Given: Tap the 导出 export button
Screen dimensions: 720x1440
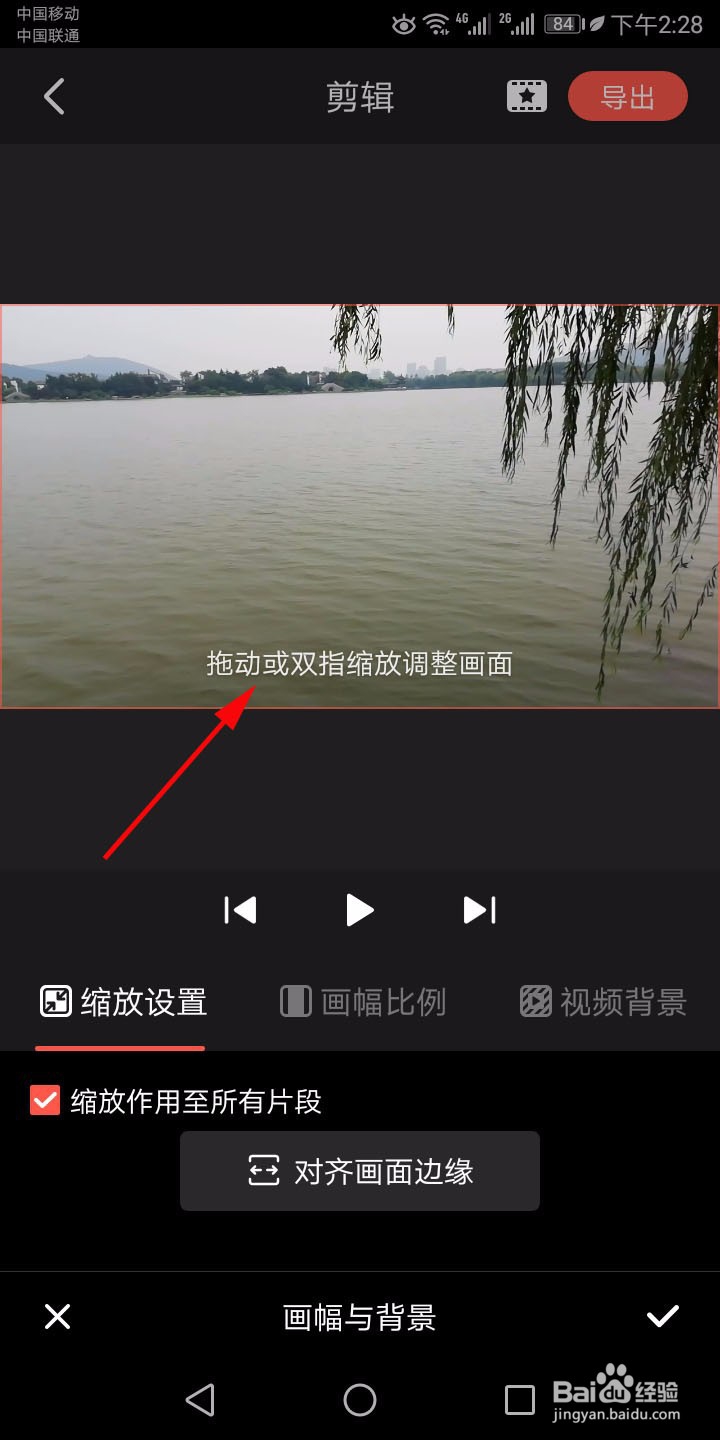Looking at the screenshot, I should [x=628, y=96].
